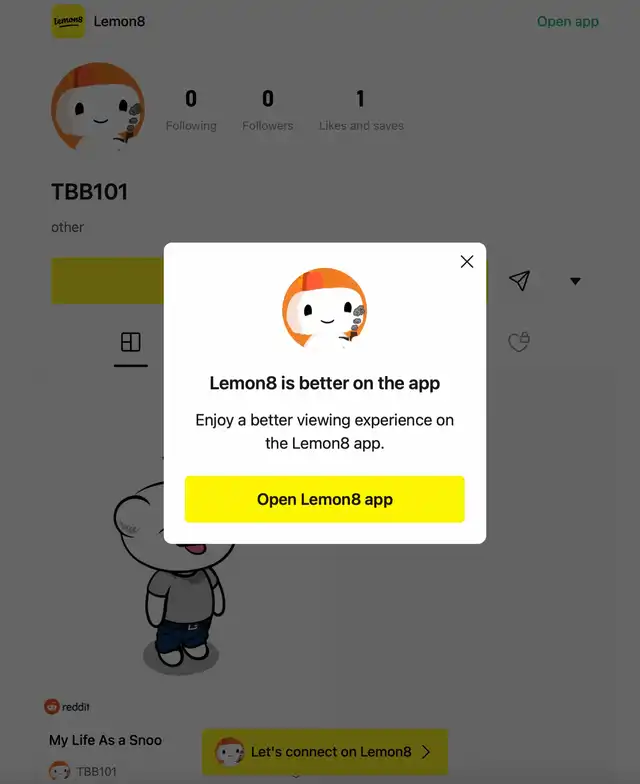
Task: Open TBB101 profile picture
Action: (x=98, y=108)
